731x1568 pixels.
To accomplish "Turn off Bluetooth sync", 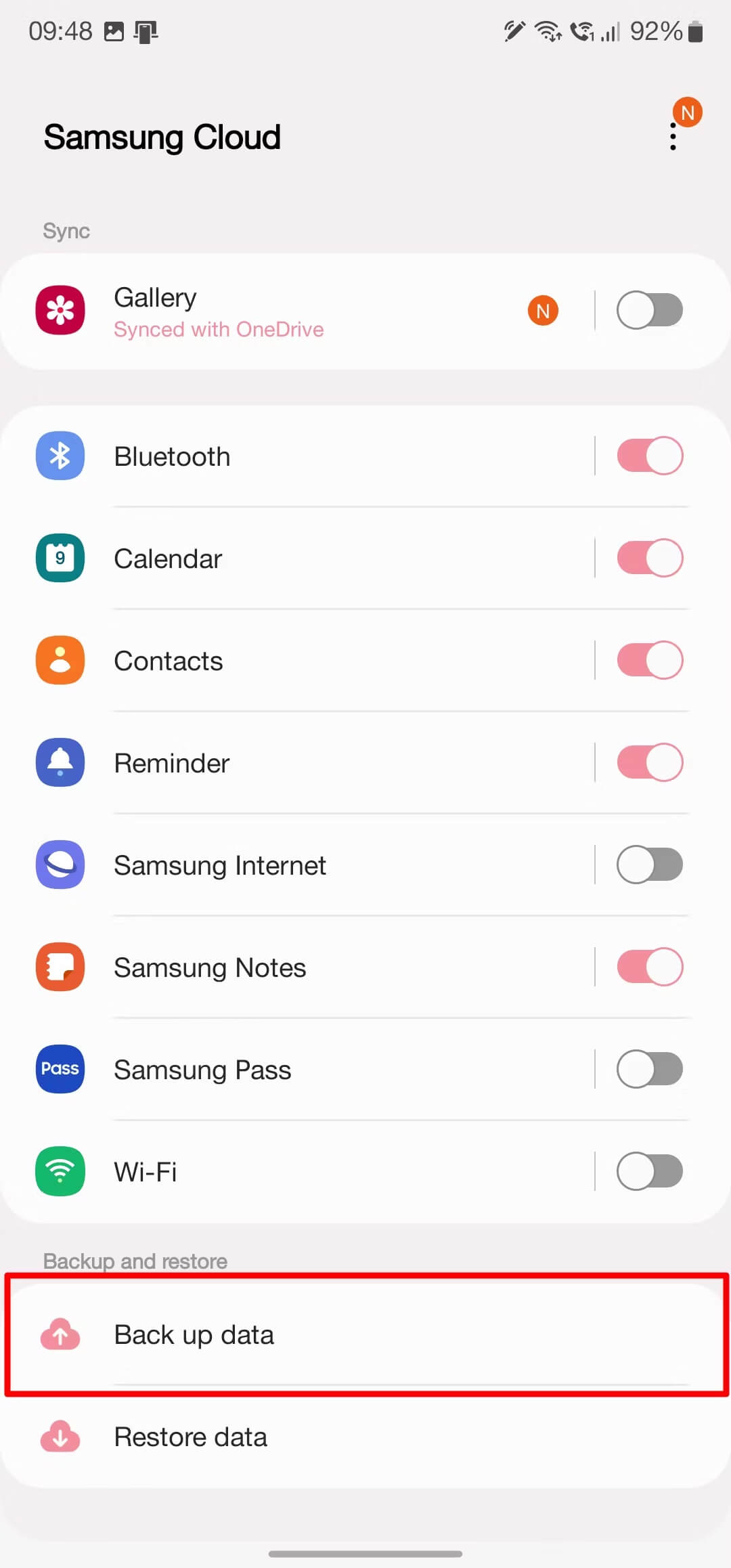I will point(649,456).
